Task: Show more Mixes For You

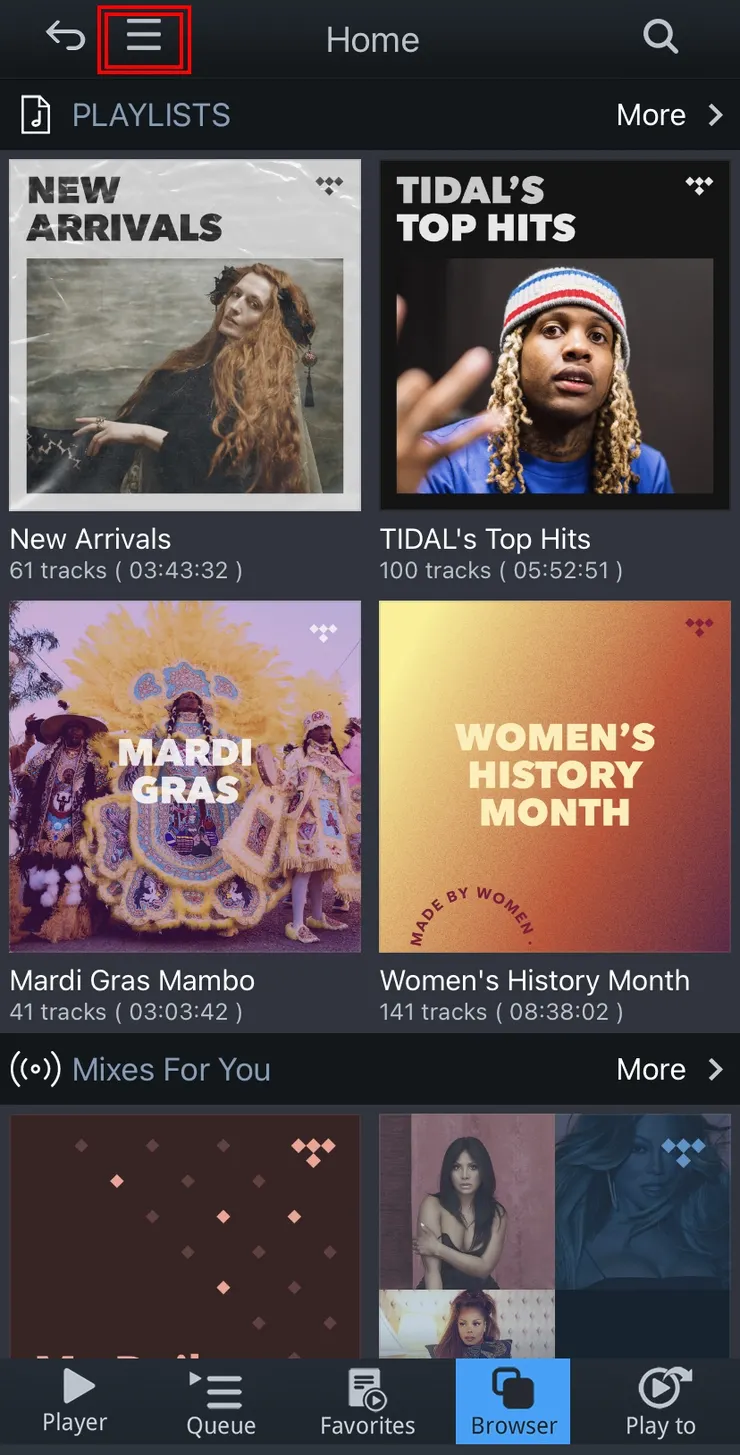Action: [x=669, y=1069]
